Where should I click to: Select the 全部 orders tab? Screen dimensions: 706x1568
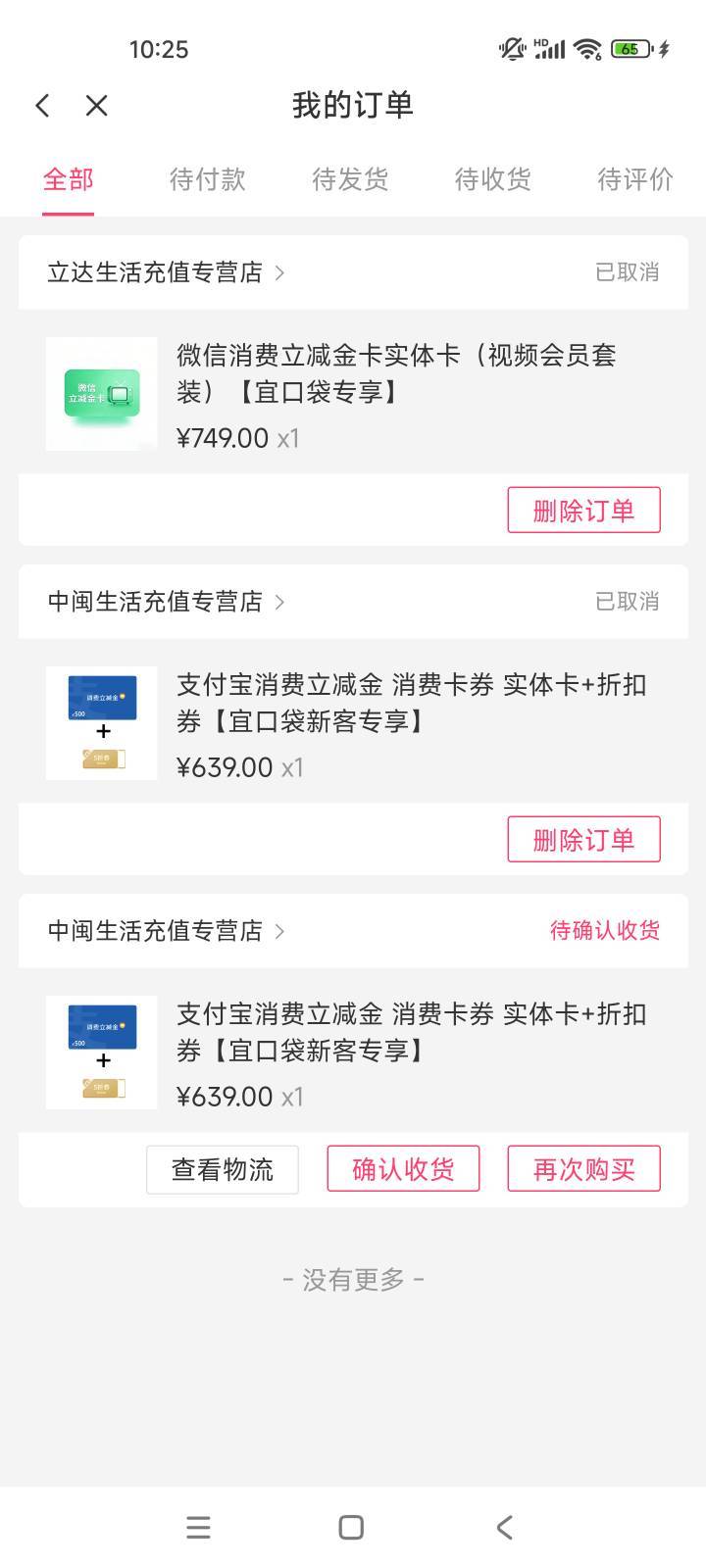tap(68, 179)
